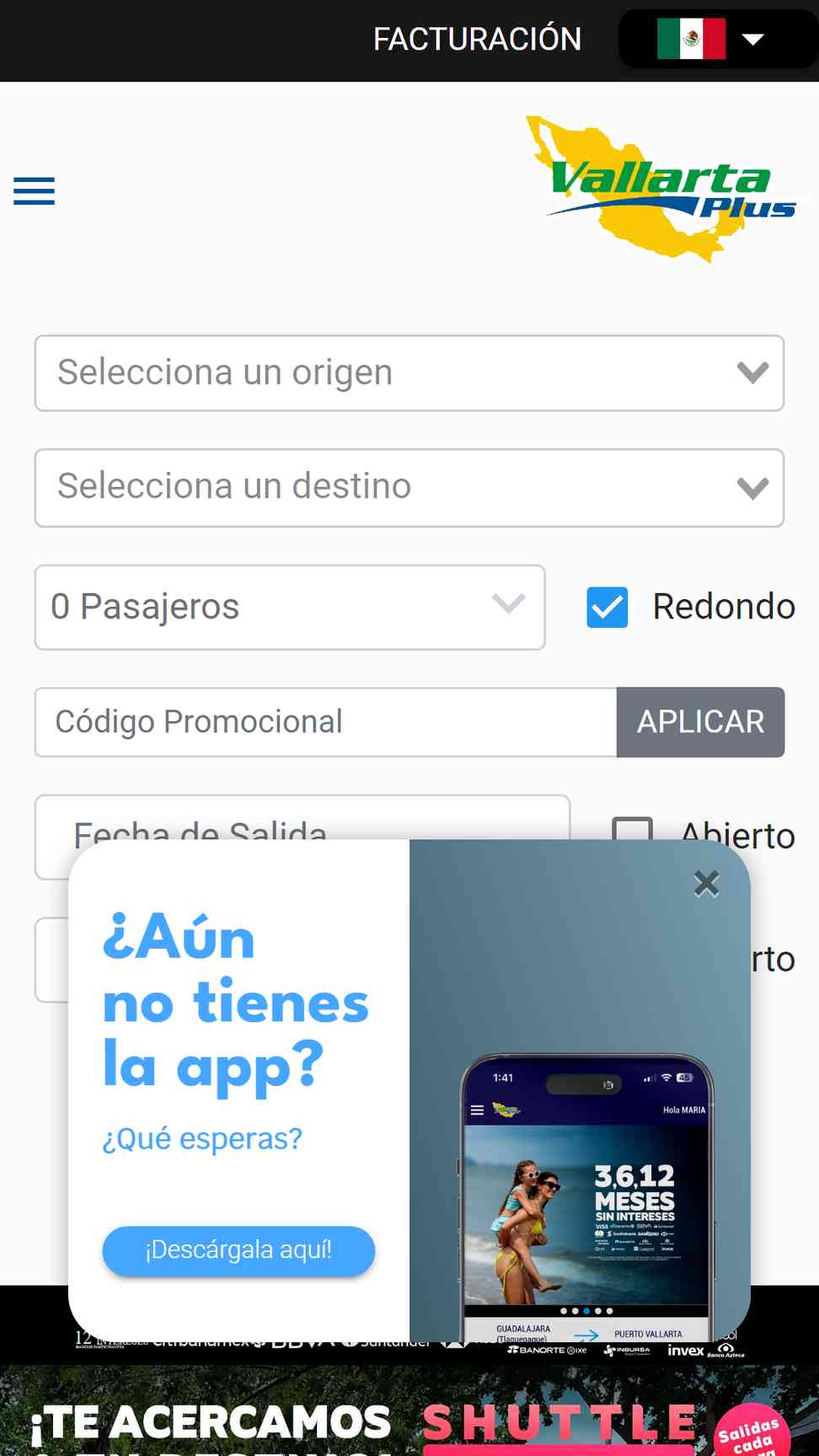819x1456 pixels.
Task: Close the app download popup
Action: click(x=706, y=883)
